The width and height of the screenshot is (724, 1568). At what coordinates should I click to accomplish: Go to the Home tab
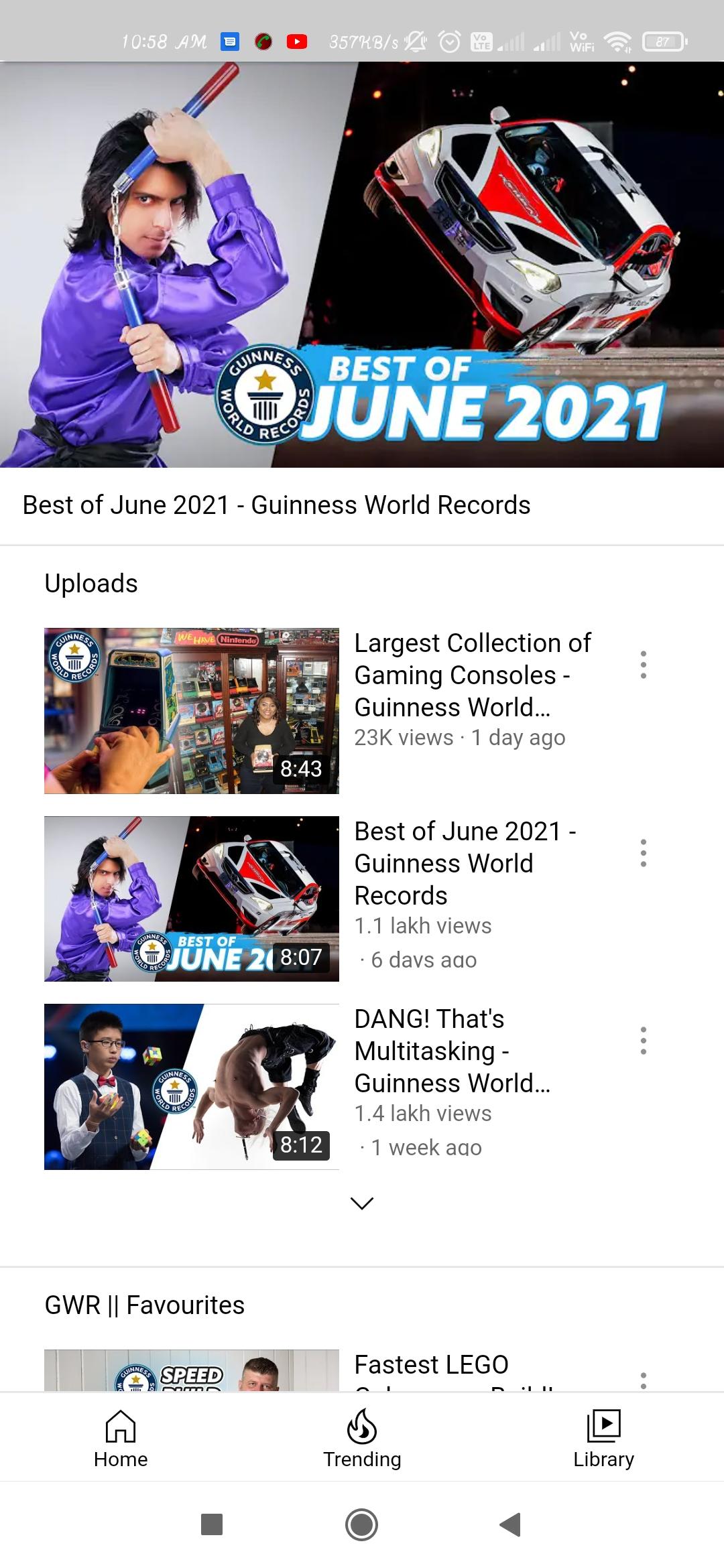[121, 1438]
